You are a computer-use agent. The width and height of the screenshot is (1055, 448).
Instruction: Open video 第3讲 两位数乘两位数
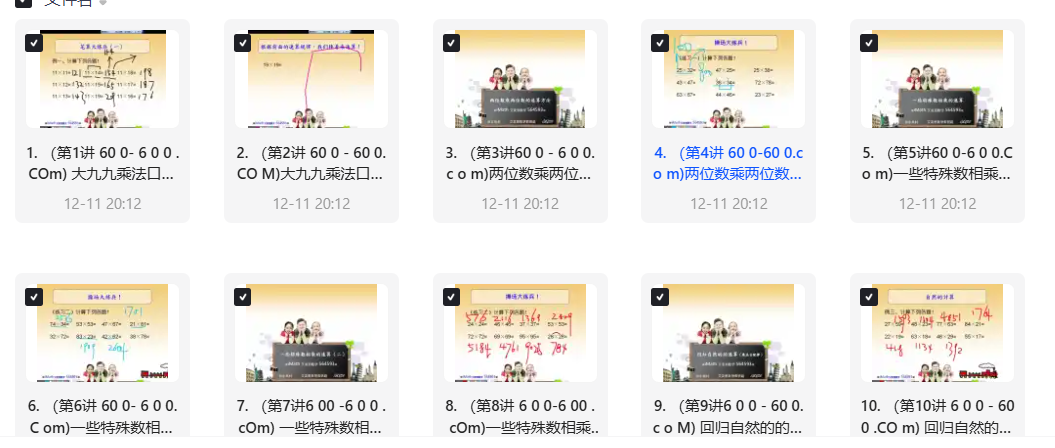pos(520,79)
